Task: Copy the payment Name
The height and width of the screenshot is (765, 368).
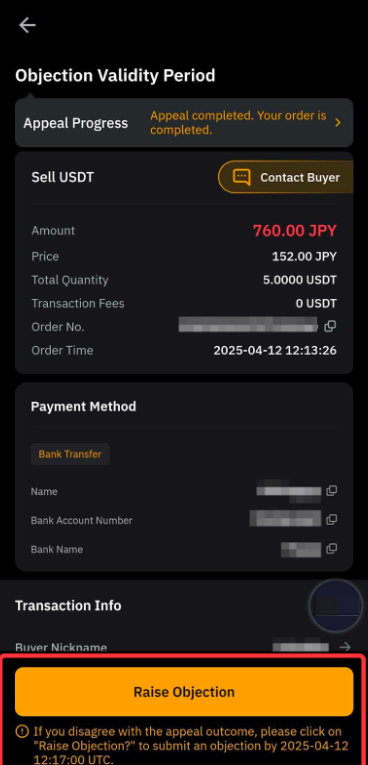Action: [331, 491]
